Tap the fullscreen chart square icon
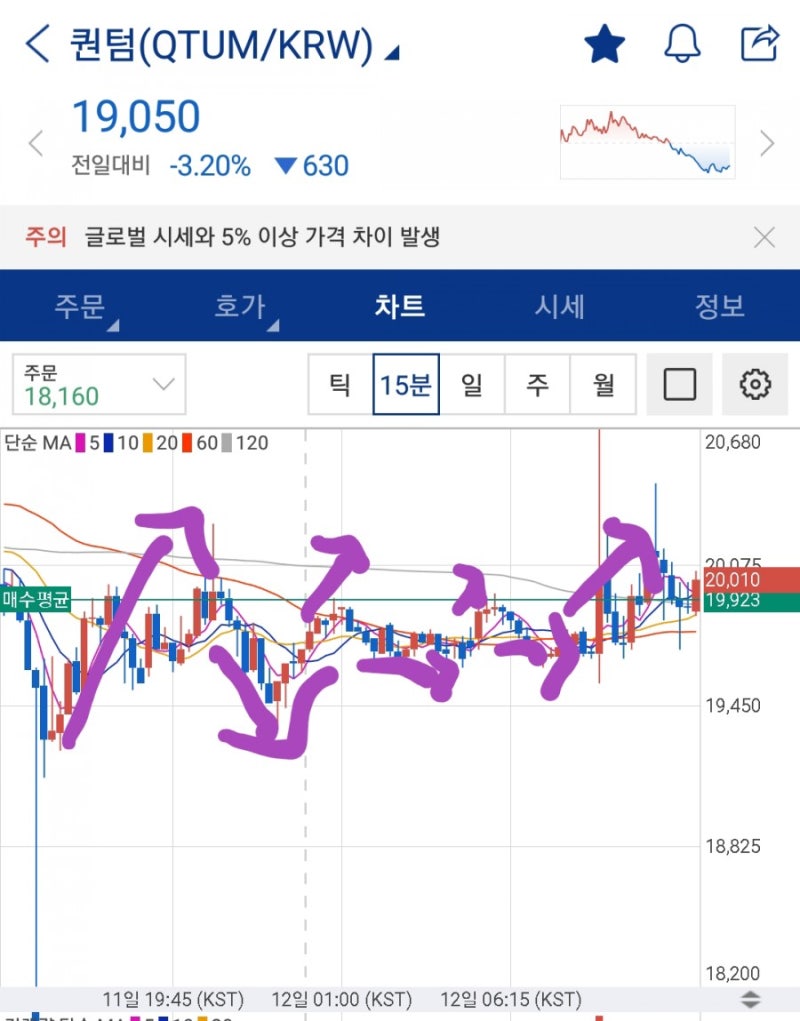 click(679, 383)
